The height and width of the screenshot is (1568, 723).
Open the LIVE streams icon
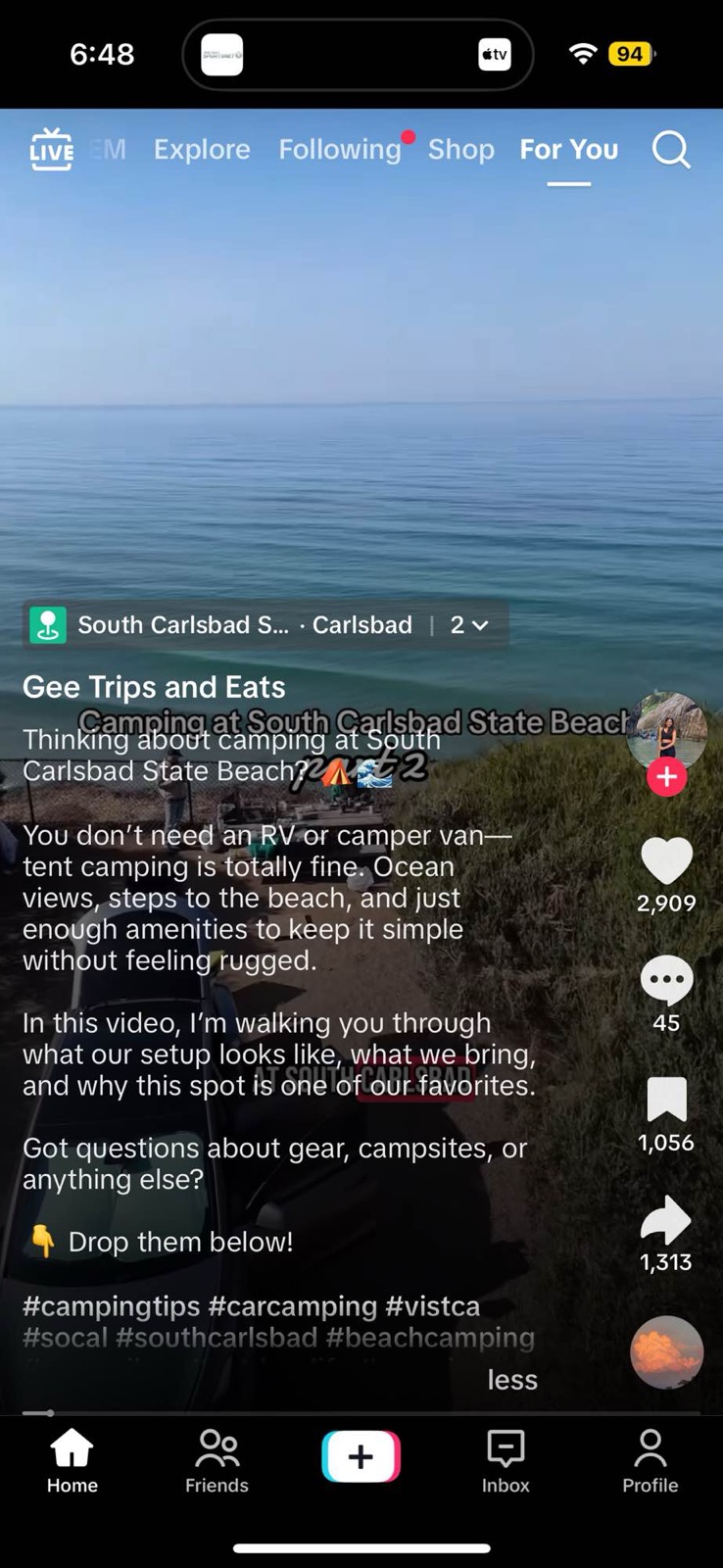point(51,150)
